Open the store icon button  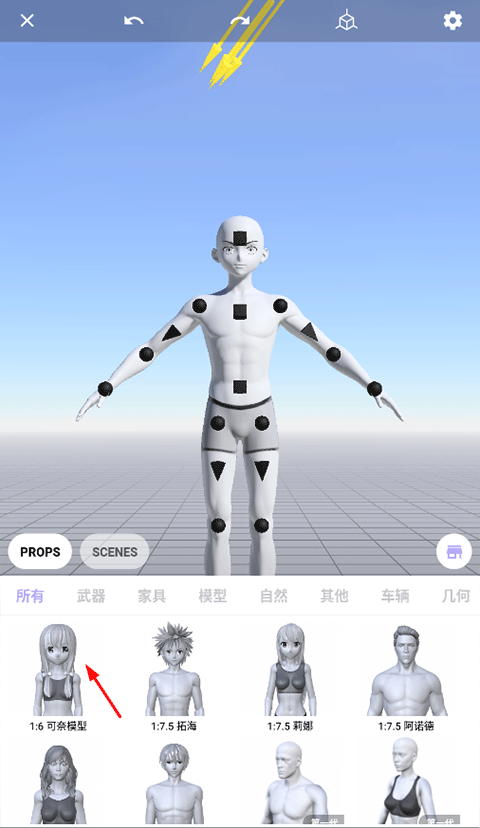(454, 552)
